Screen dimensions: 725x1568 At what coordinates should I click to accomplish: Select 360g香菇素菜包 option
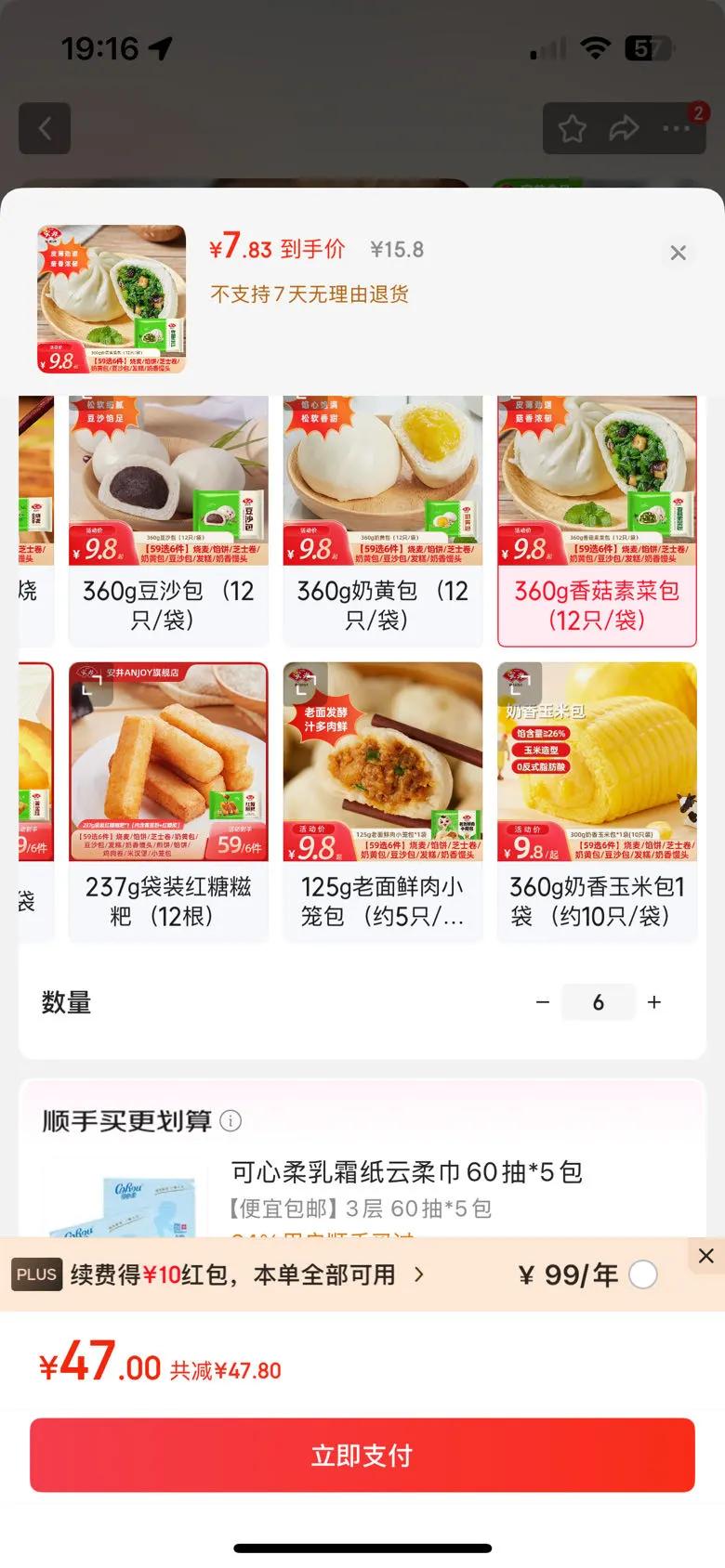tap(597, 520)
